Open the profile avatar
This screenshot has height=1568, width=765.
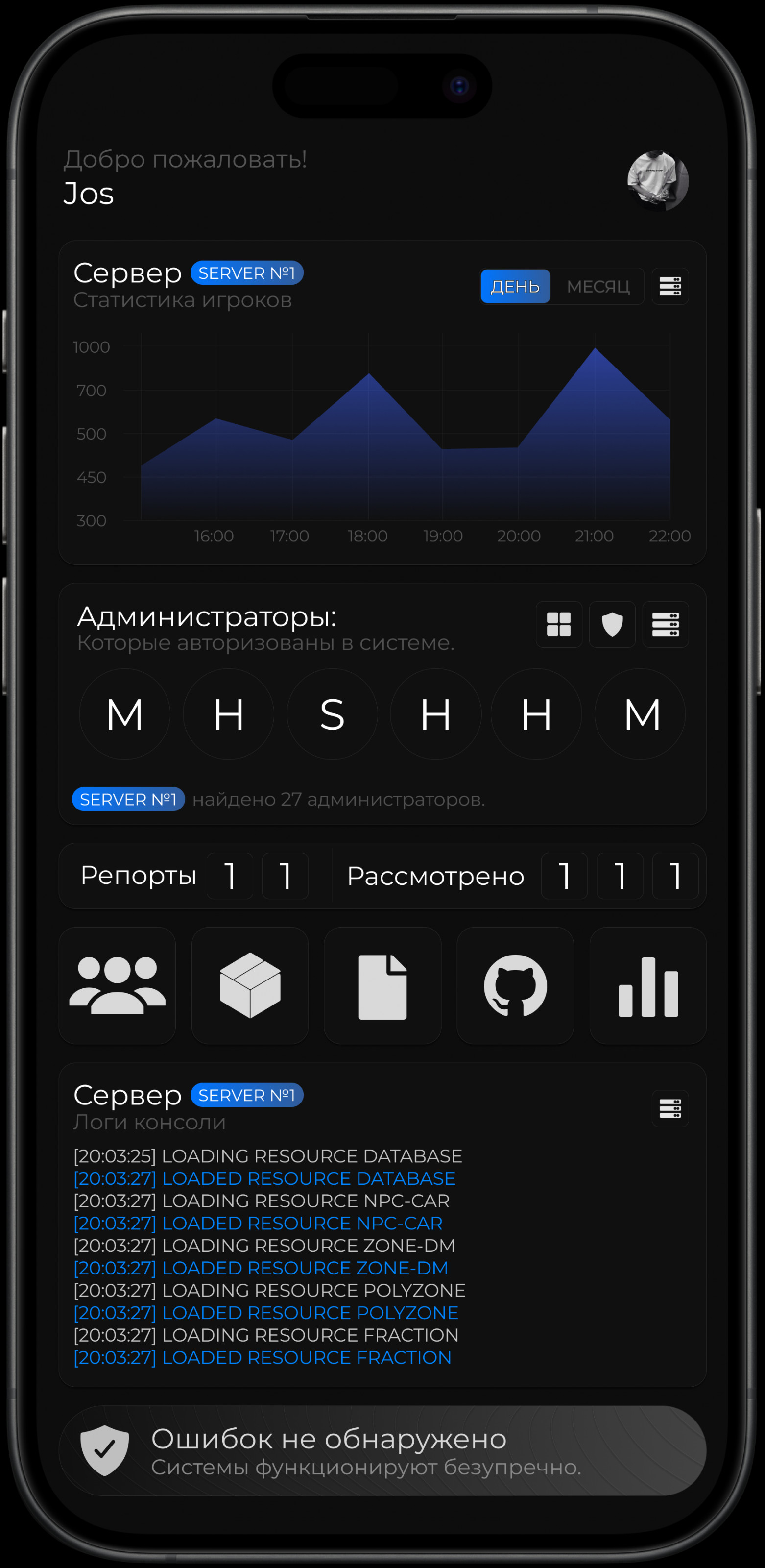[658, 181]
